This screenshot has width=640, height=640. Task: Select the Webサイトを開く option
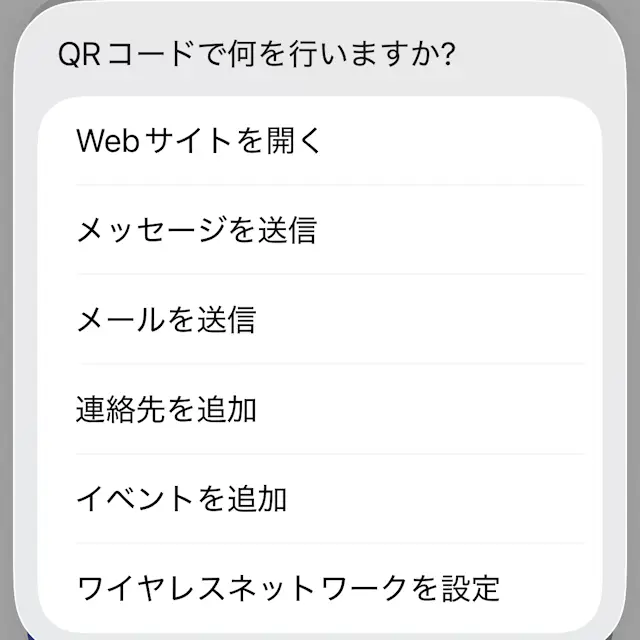point(200,141)
